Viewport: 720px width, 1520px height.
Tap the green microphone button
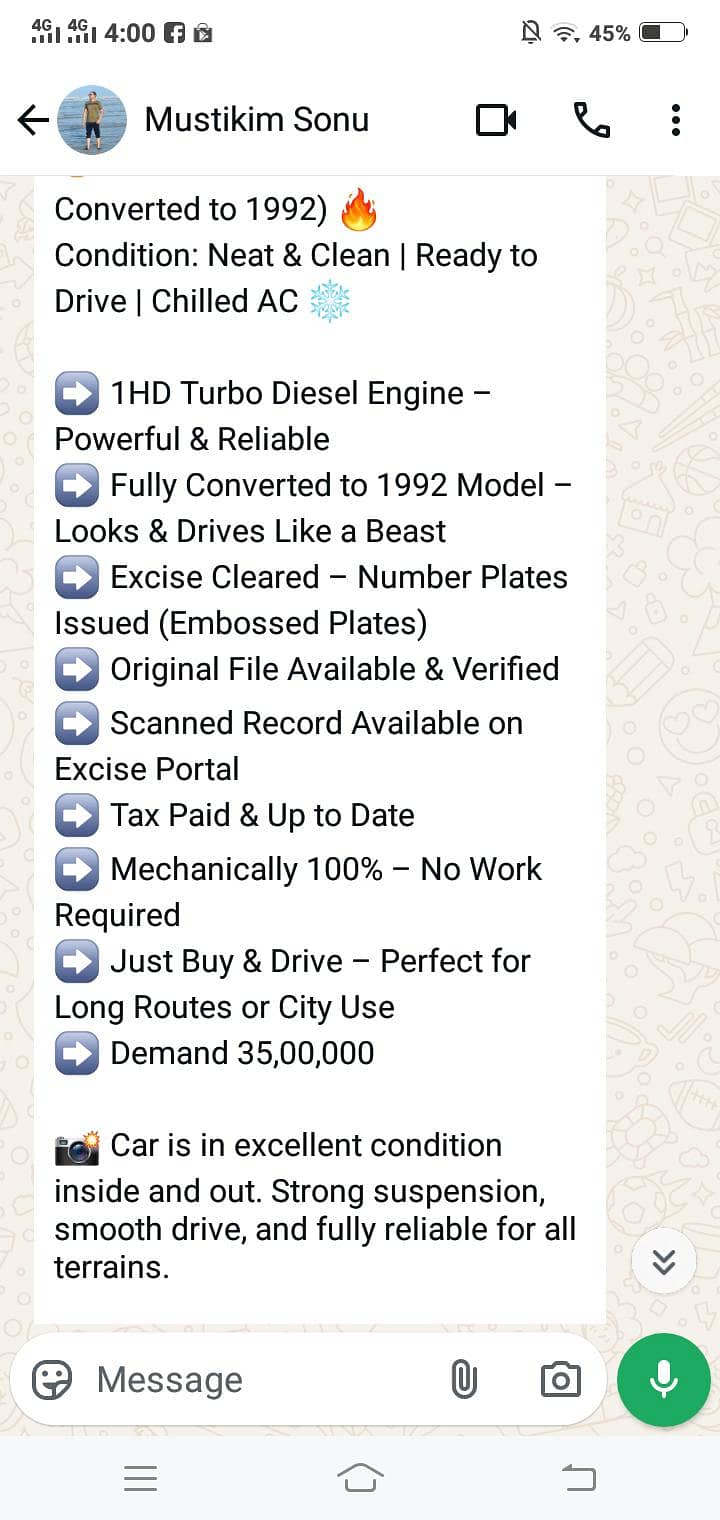point(664,1380)
